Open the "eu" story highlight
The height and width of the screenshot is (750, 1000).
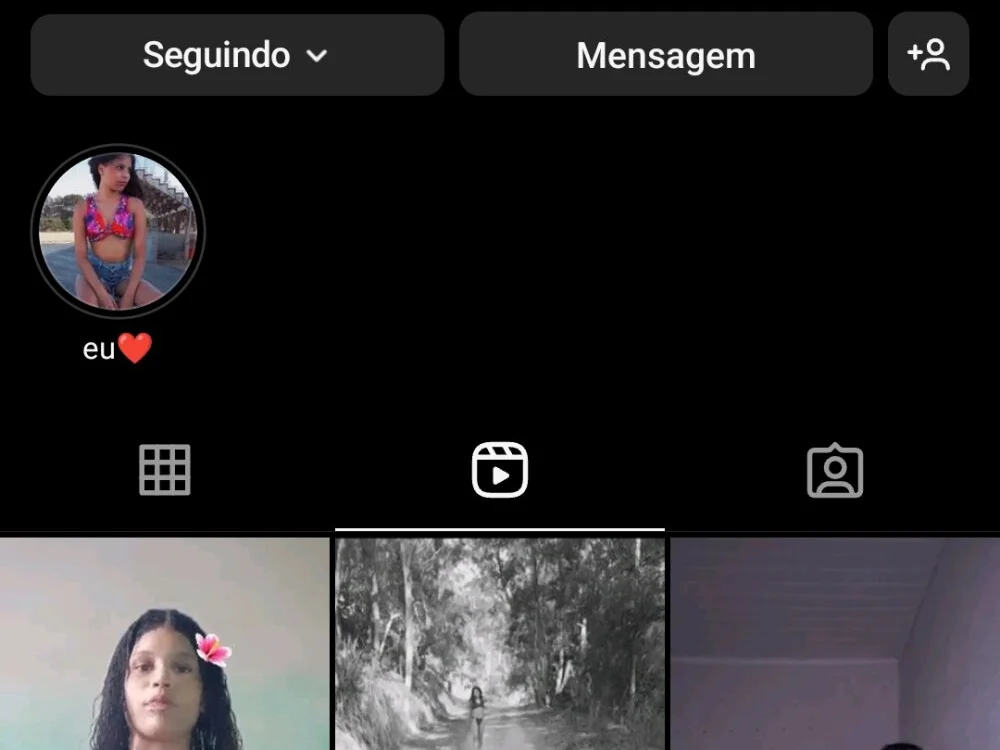click(x=118, y=232)
